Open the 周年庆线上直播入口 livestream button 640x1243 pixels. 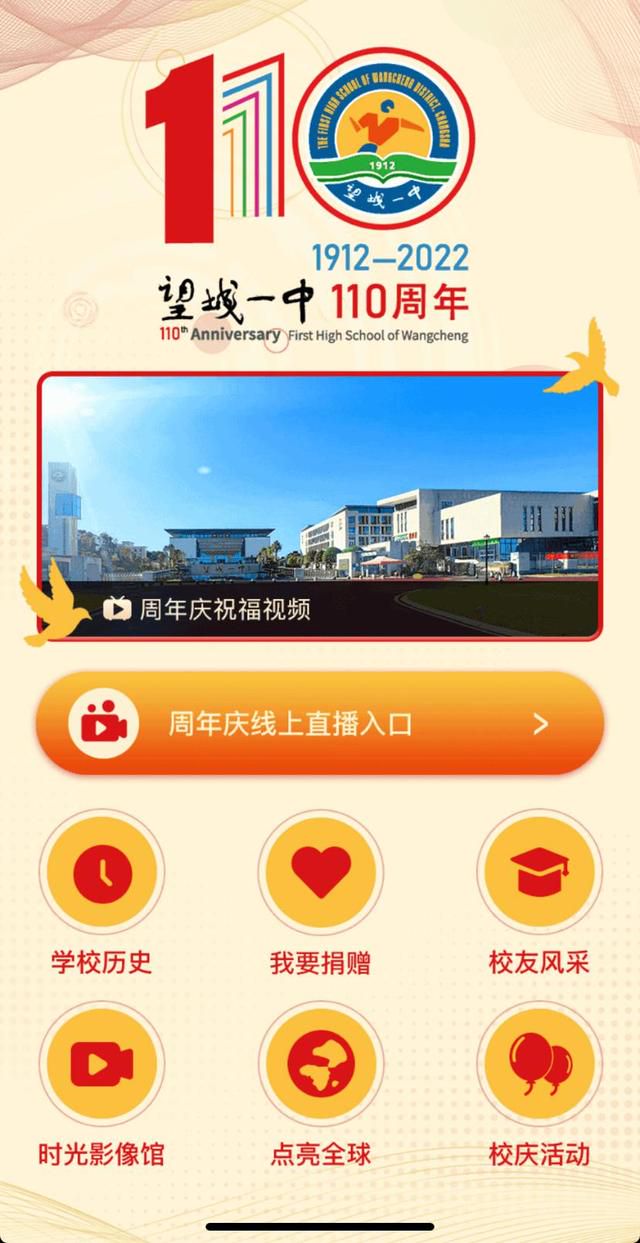coord(320,723)
